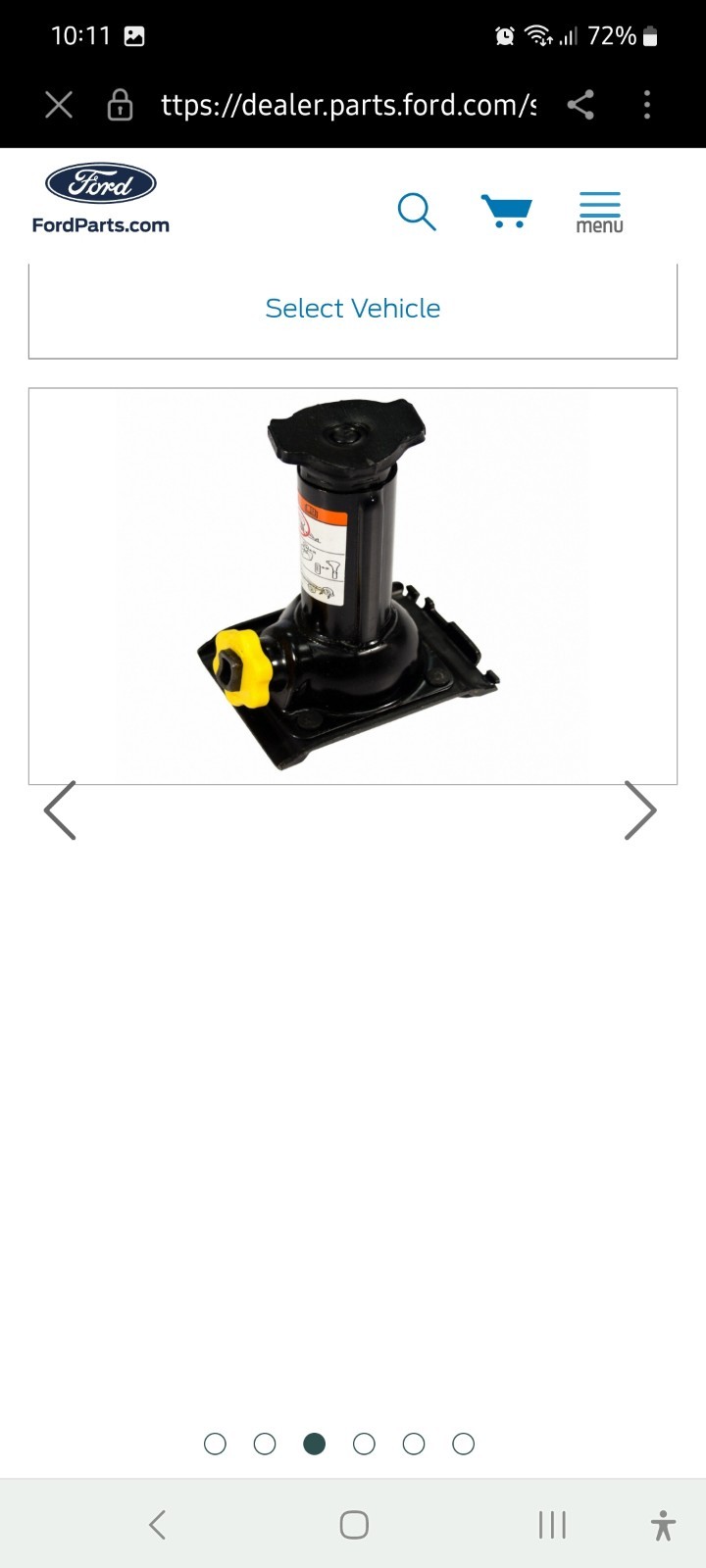
Task: Open FordParts search
Action: click(x=417, y=211)
